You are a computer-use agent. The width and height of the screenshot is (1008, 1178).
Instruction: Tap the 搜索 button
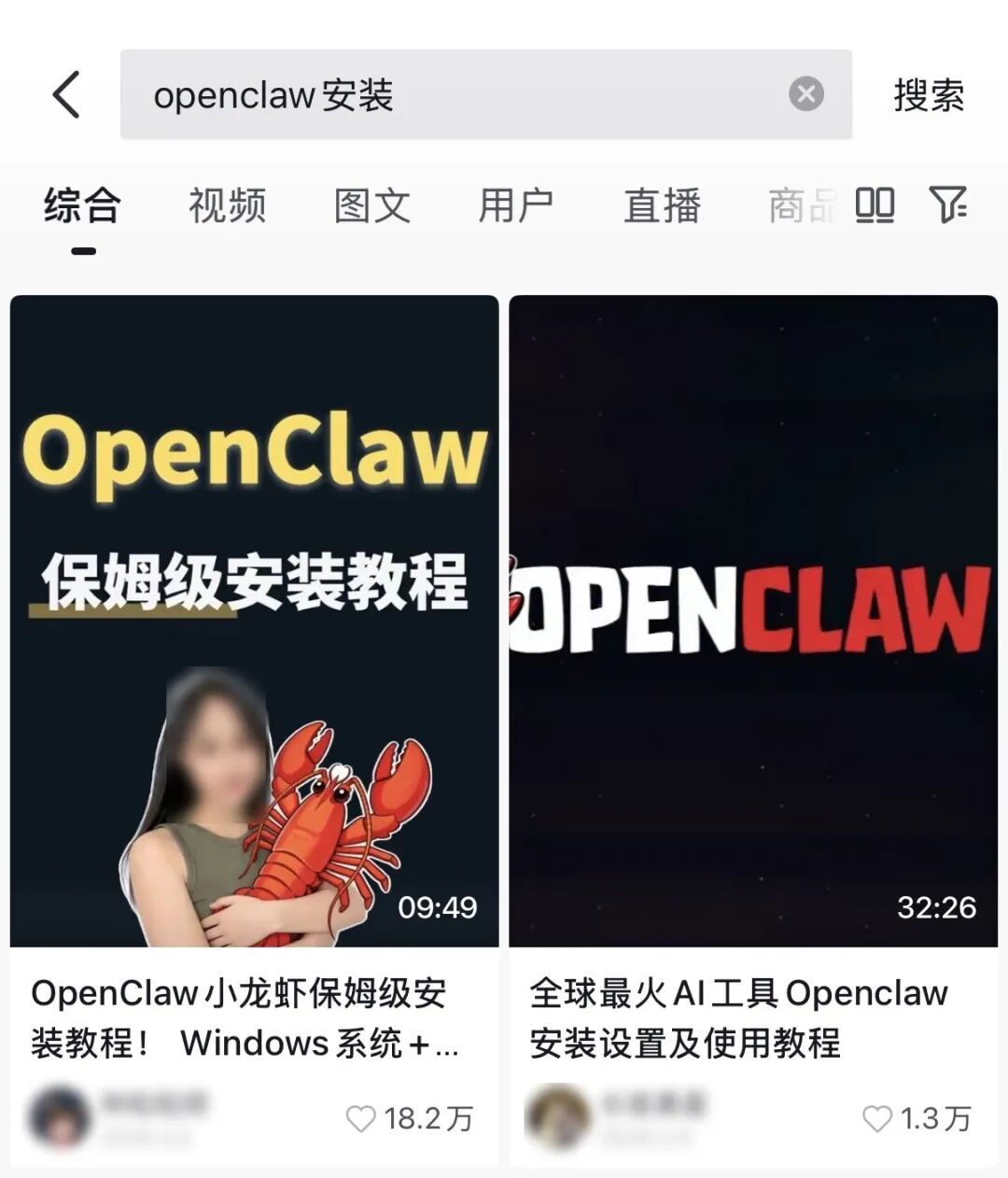click(x=929, y=95)
